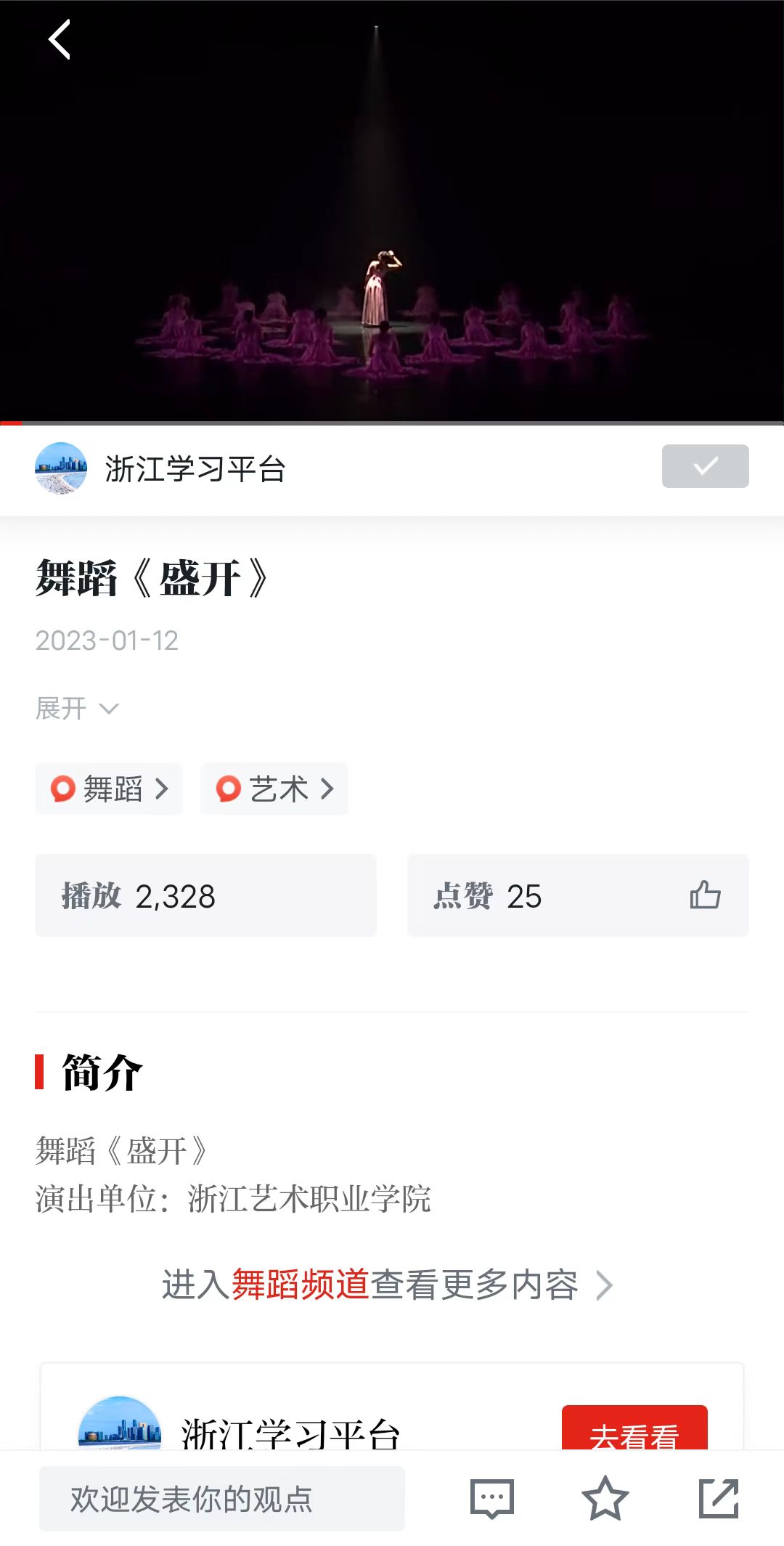Toggle the followed checkmark button

coord(705,466)
